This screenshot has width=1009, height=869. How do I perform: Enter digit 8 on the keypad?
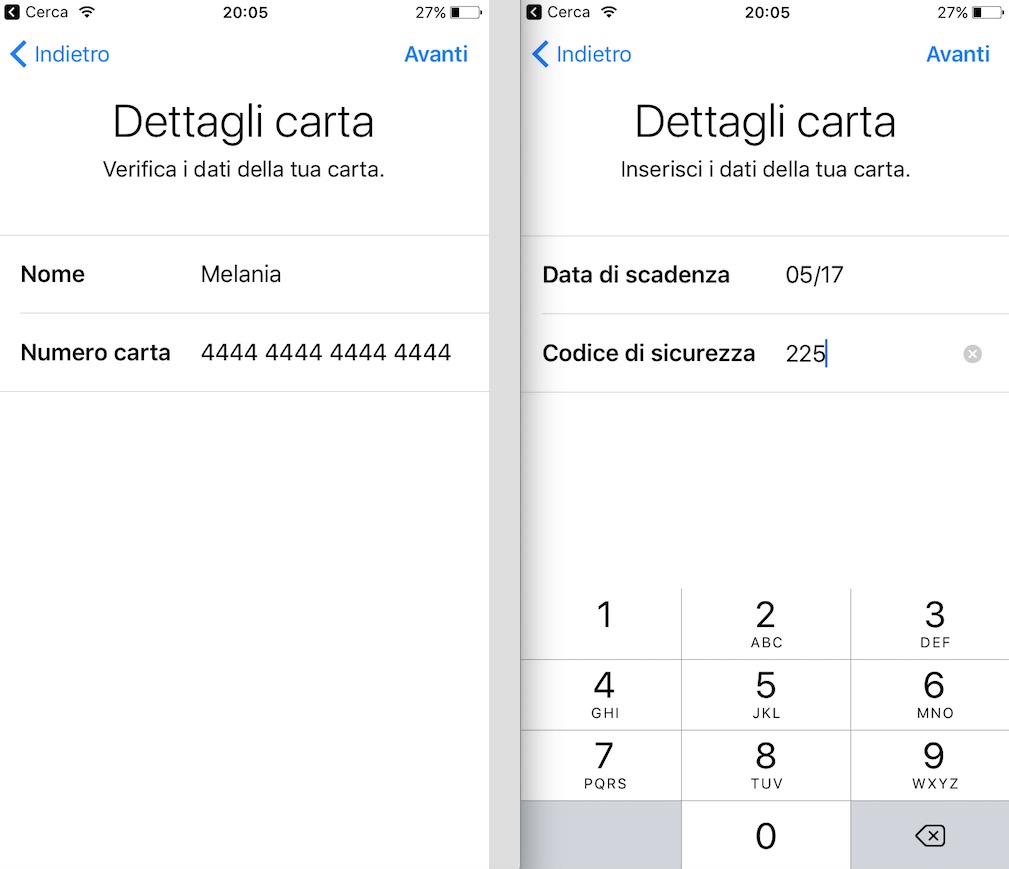point(766,765)
